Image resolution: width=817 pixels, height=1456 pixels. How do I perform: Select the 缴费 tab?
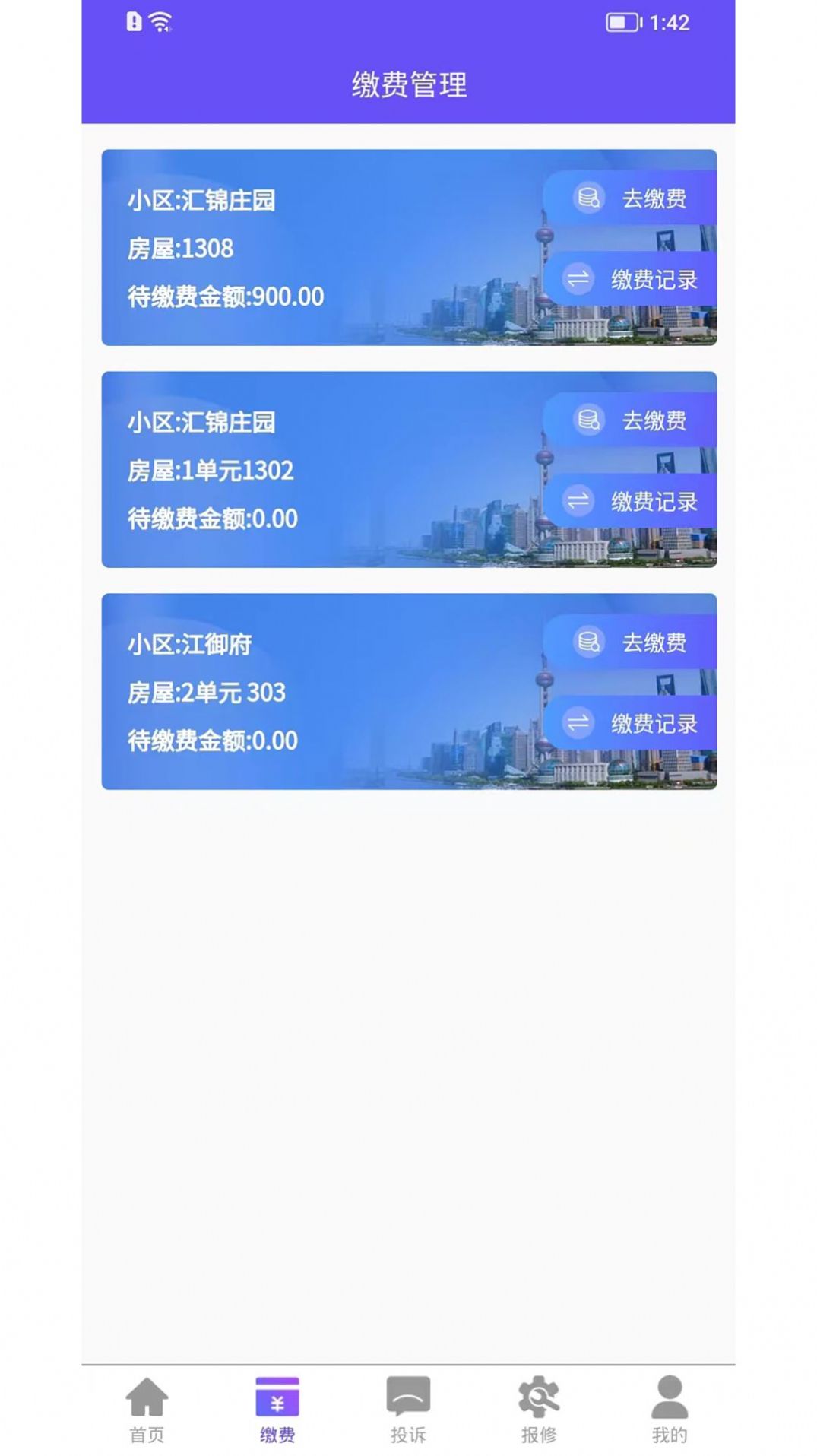click(x=277, y=1408)
